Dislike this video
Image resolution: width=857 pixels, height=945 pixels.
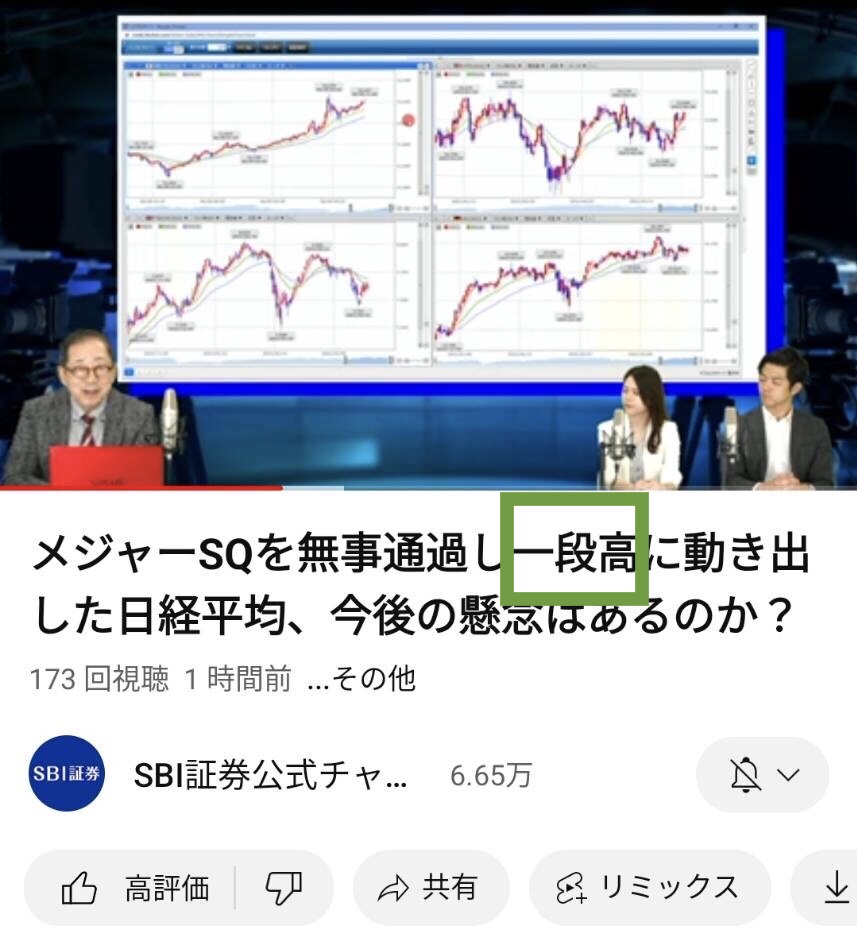tap(283, 887)
